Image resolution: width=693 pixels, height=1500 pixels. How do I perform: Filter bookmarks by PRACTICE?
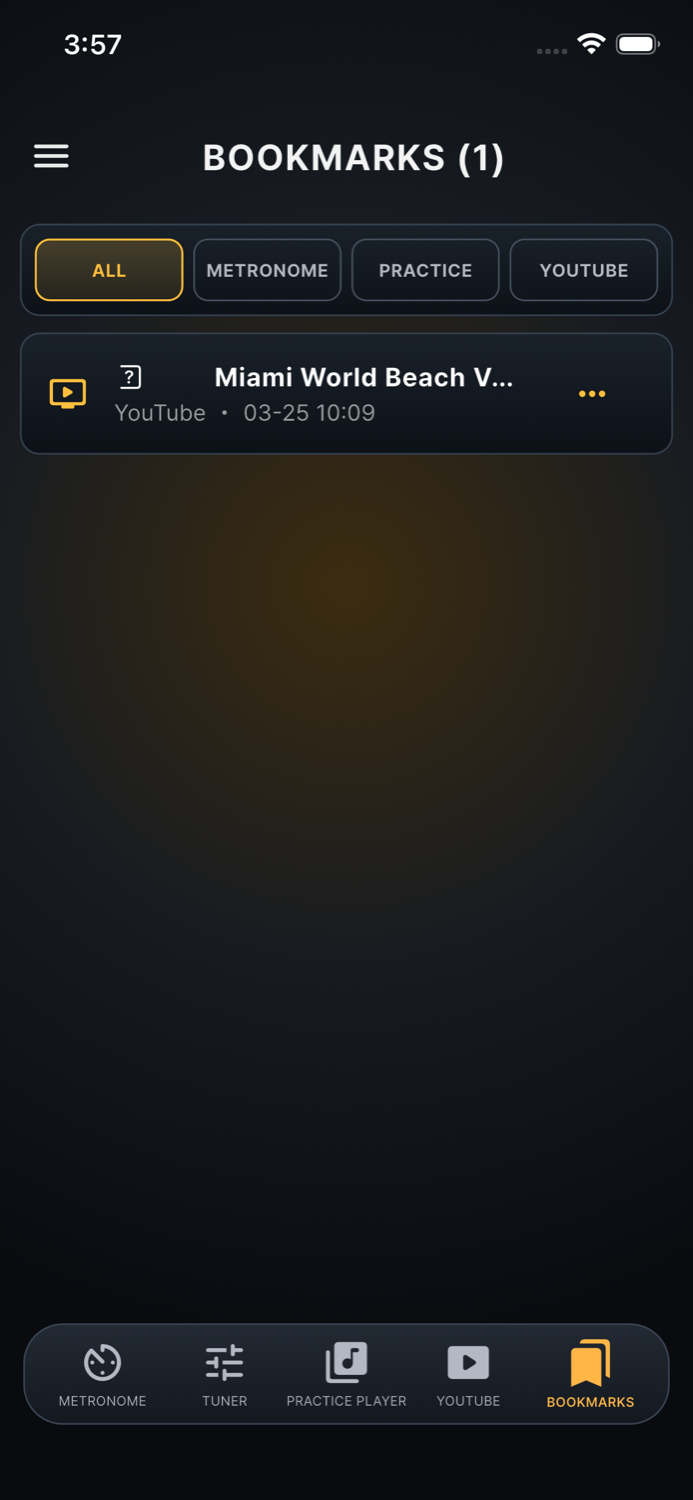pyautogui.click(x=425, y=270)
